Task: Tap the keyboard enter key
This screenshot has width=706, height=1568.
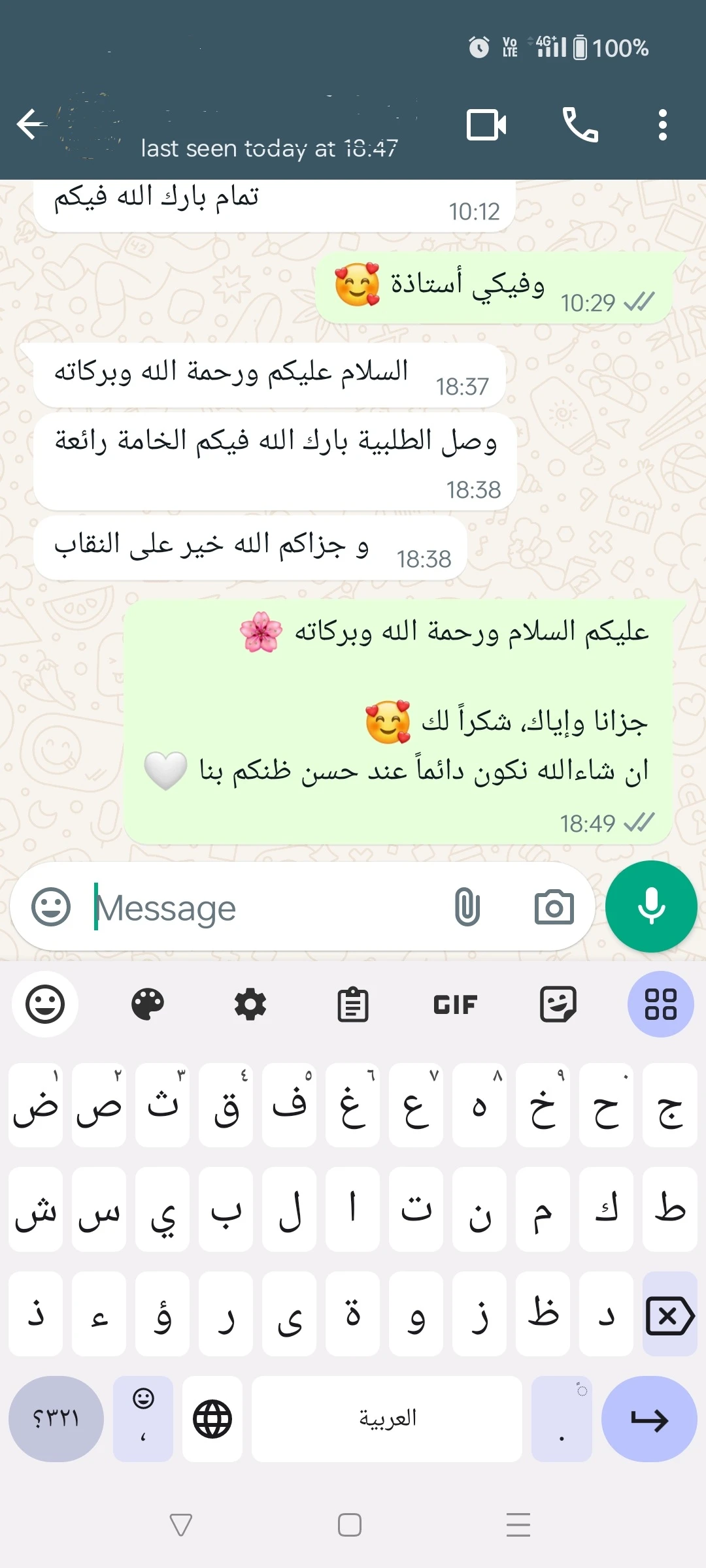Action: pos(648,1419)
